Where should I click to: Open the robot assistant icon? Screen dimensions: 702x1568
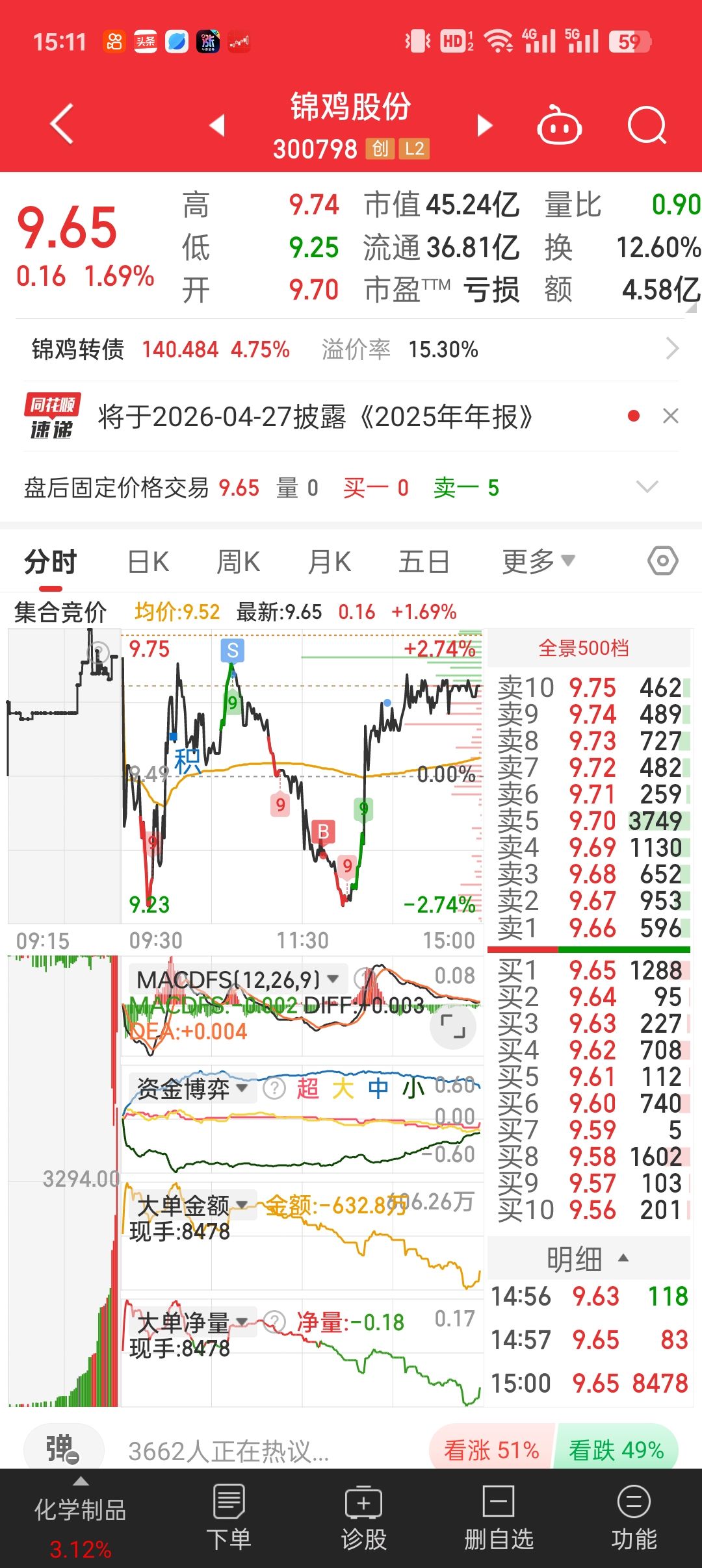coord(559,125)
